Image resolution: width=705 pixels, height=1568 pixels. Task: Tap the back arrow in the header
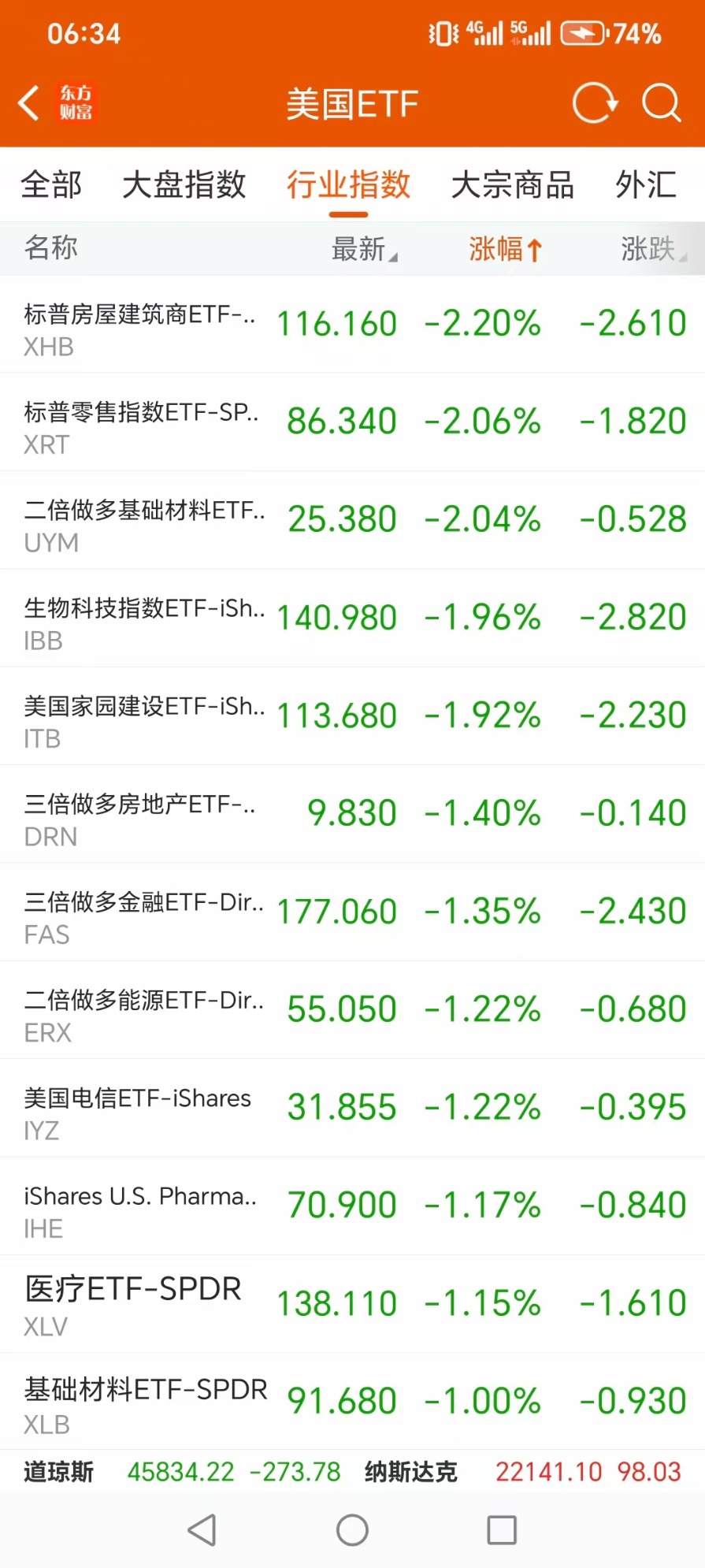tap(29, 103)
